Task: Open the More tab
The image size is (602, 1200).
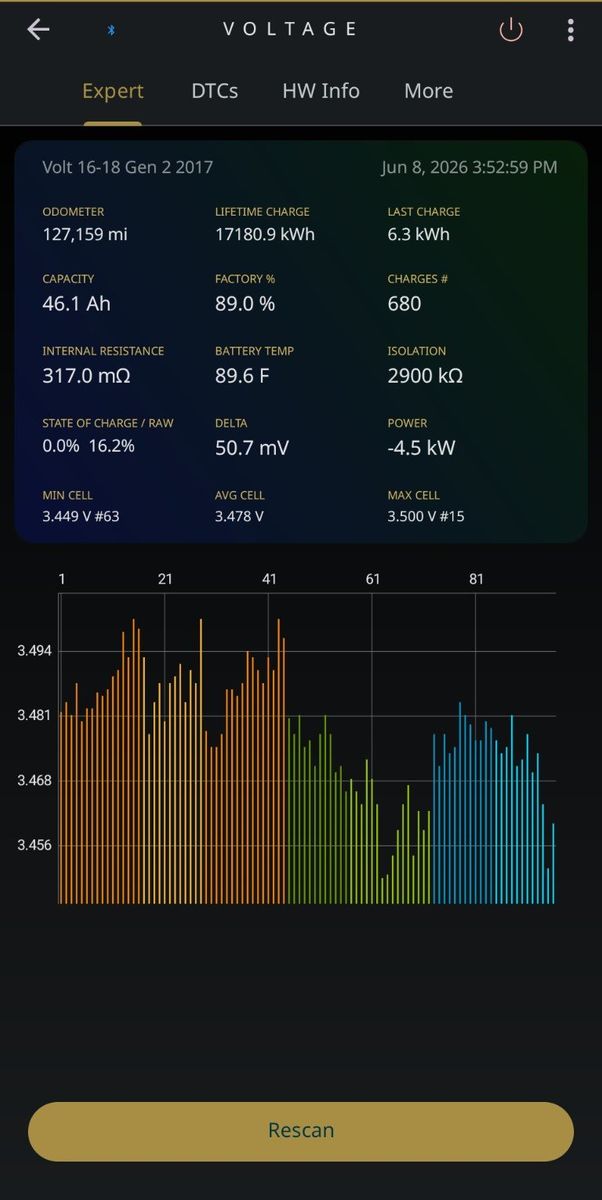Action: coord(429,91)
